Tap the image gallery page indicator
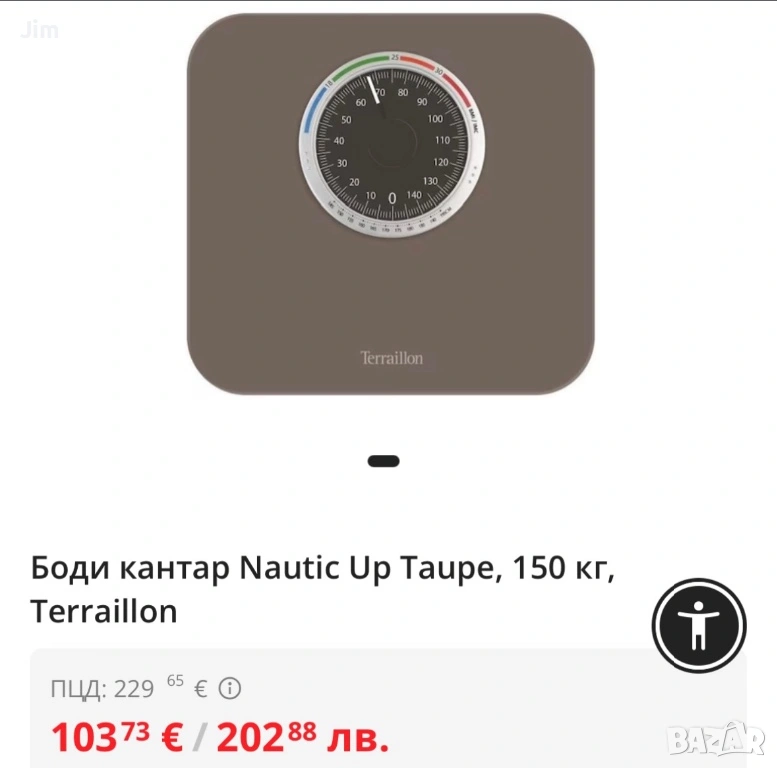 coord(384,461)
